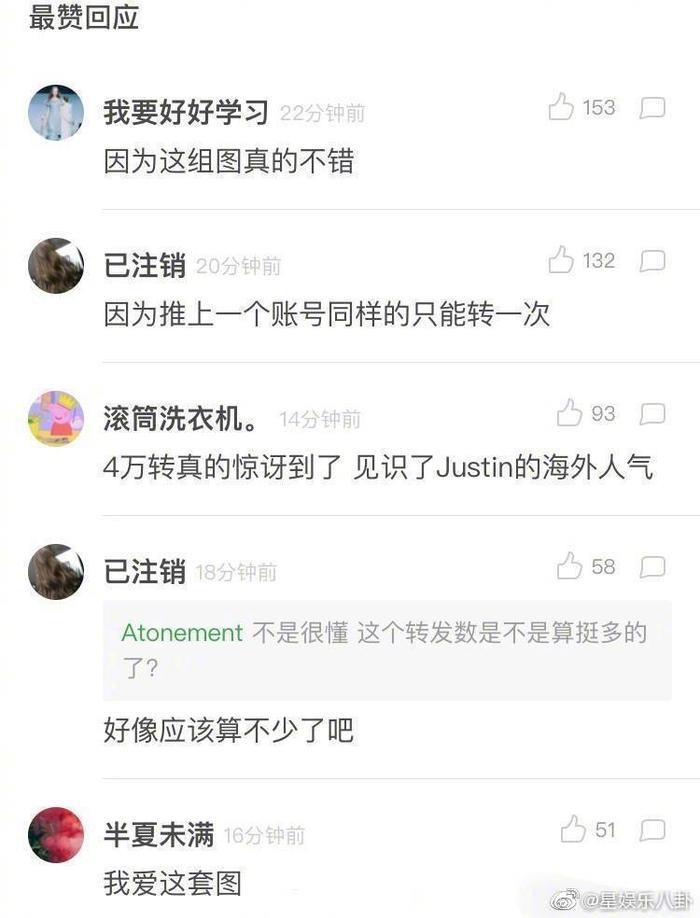Image resolution: width=700 pixels, height=918 pixels.
Task: Like the comment 好像应该算不少了吧
Action: [x=569, y=566]
